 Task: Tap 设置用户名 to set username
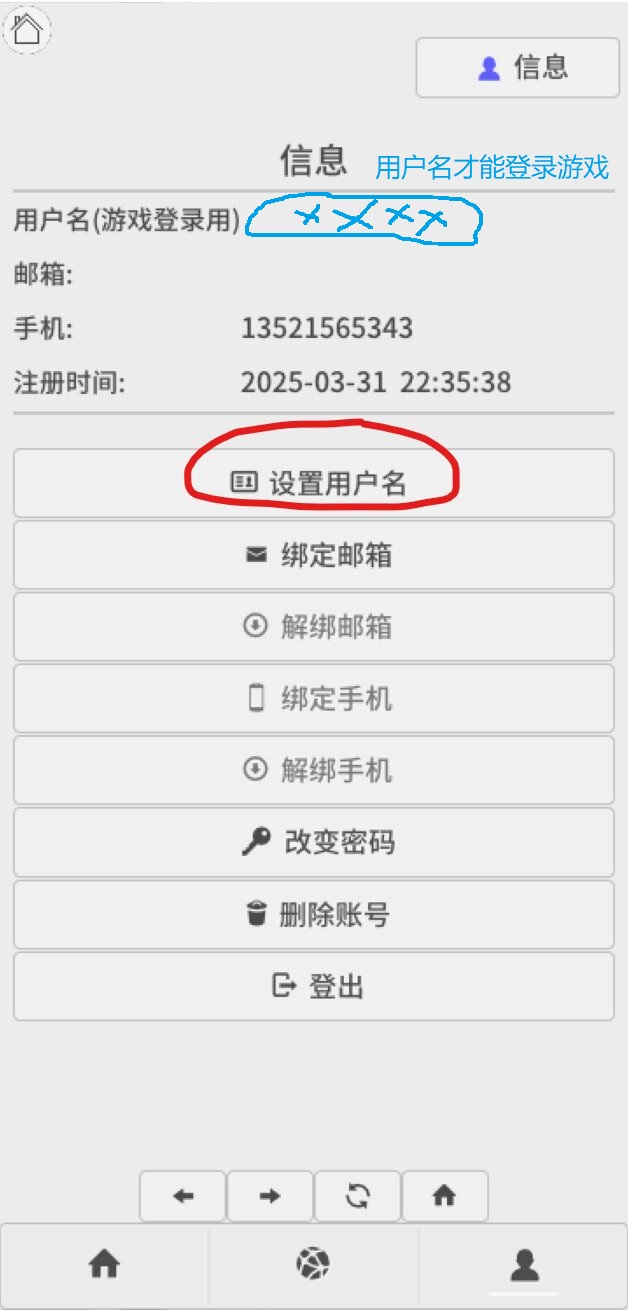(x=314, y=483)
